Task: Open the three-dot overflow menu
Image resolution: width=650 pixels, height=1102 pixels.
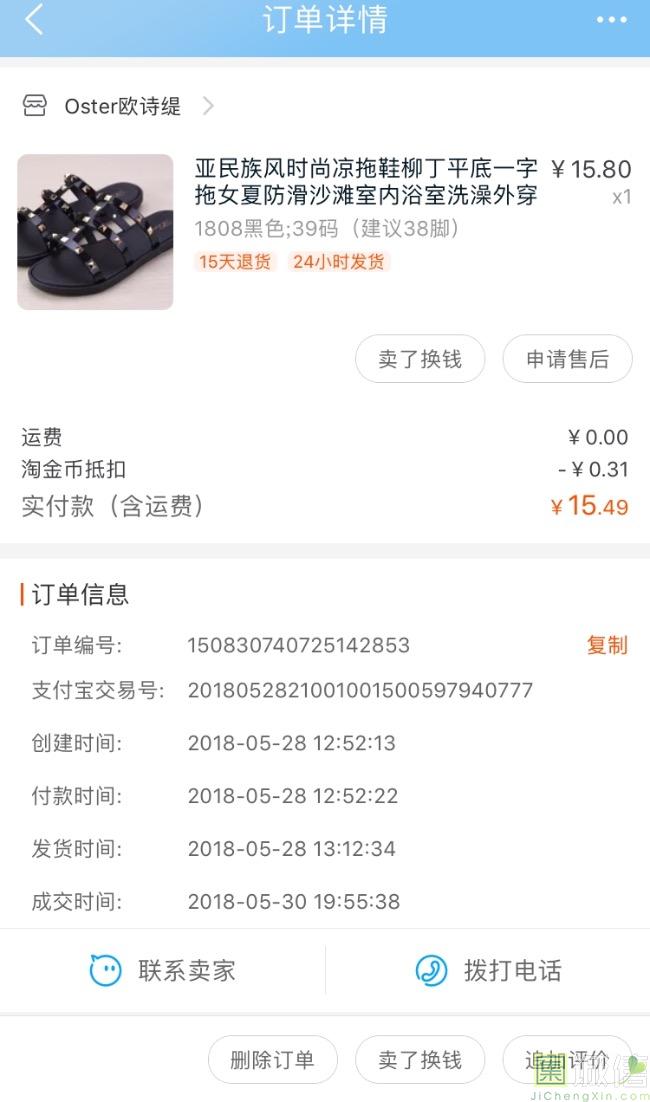Action: pyautogui.click(x=611, y=20)
